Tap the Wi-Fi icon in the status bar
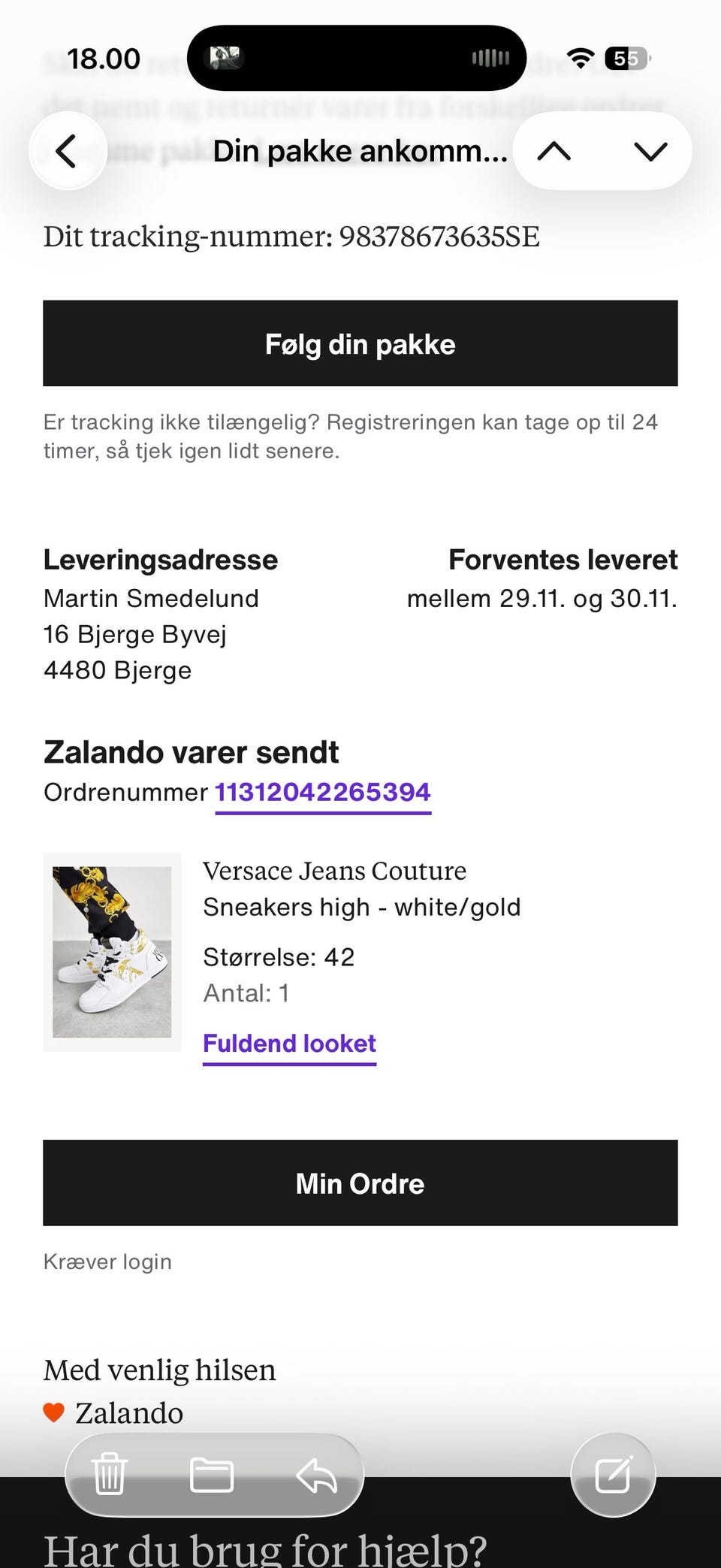 pyautogui.click(x=581, y=56)
